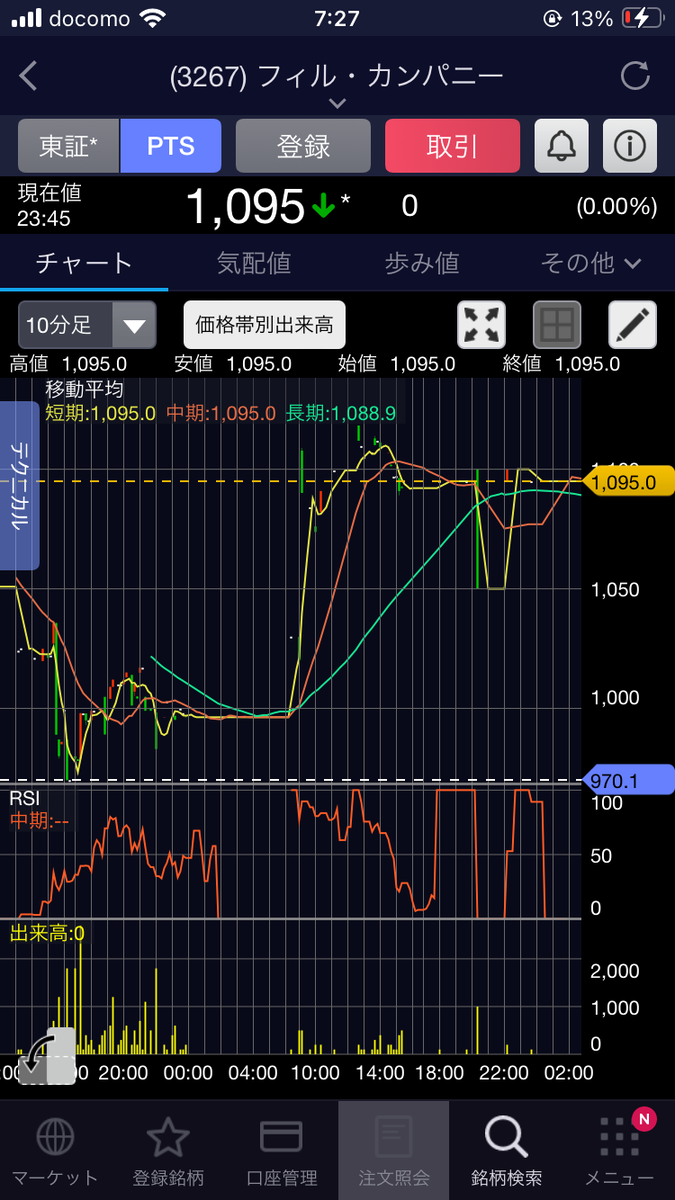Open the テクニカル side panel

click(19, 485)
